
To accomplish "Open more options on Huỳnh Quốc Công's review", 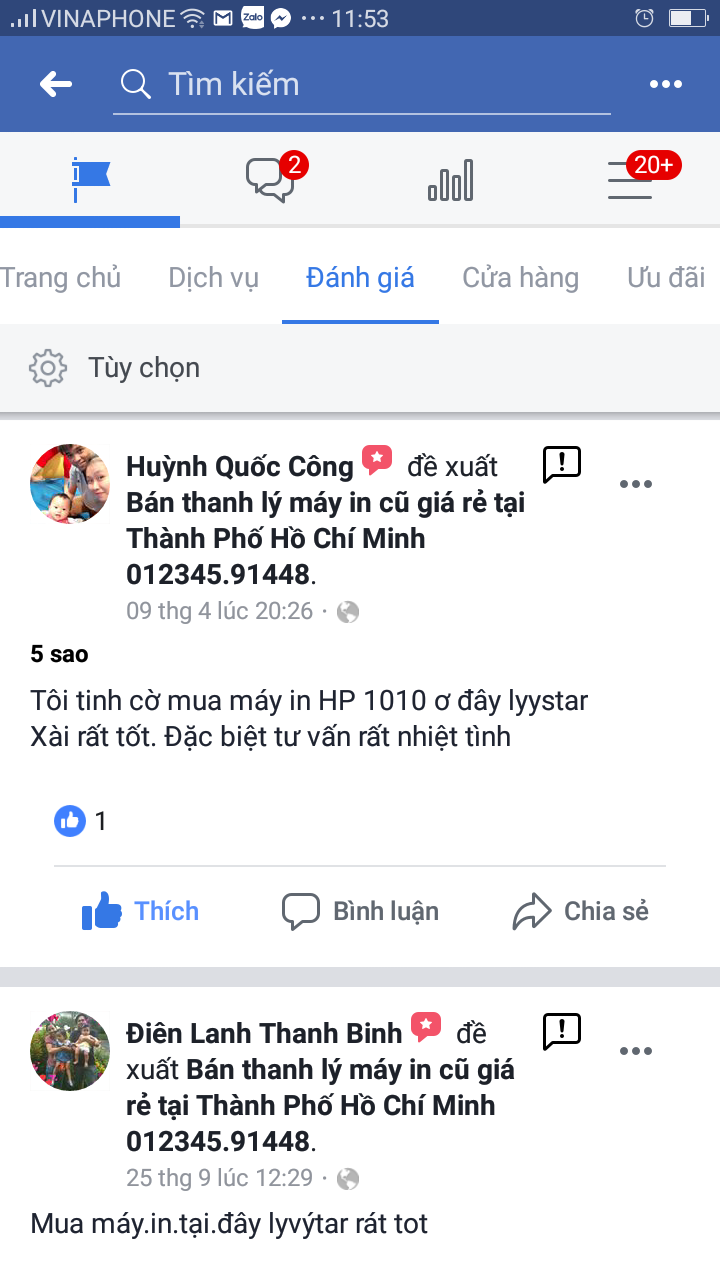I will click(635, 484).
